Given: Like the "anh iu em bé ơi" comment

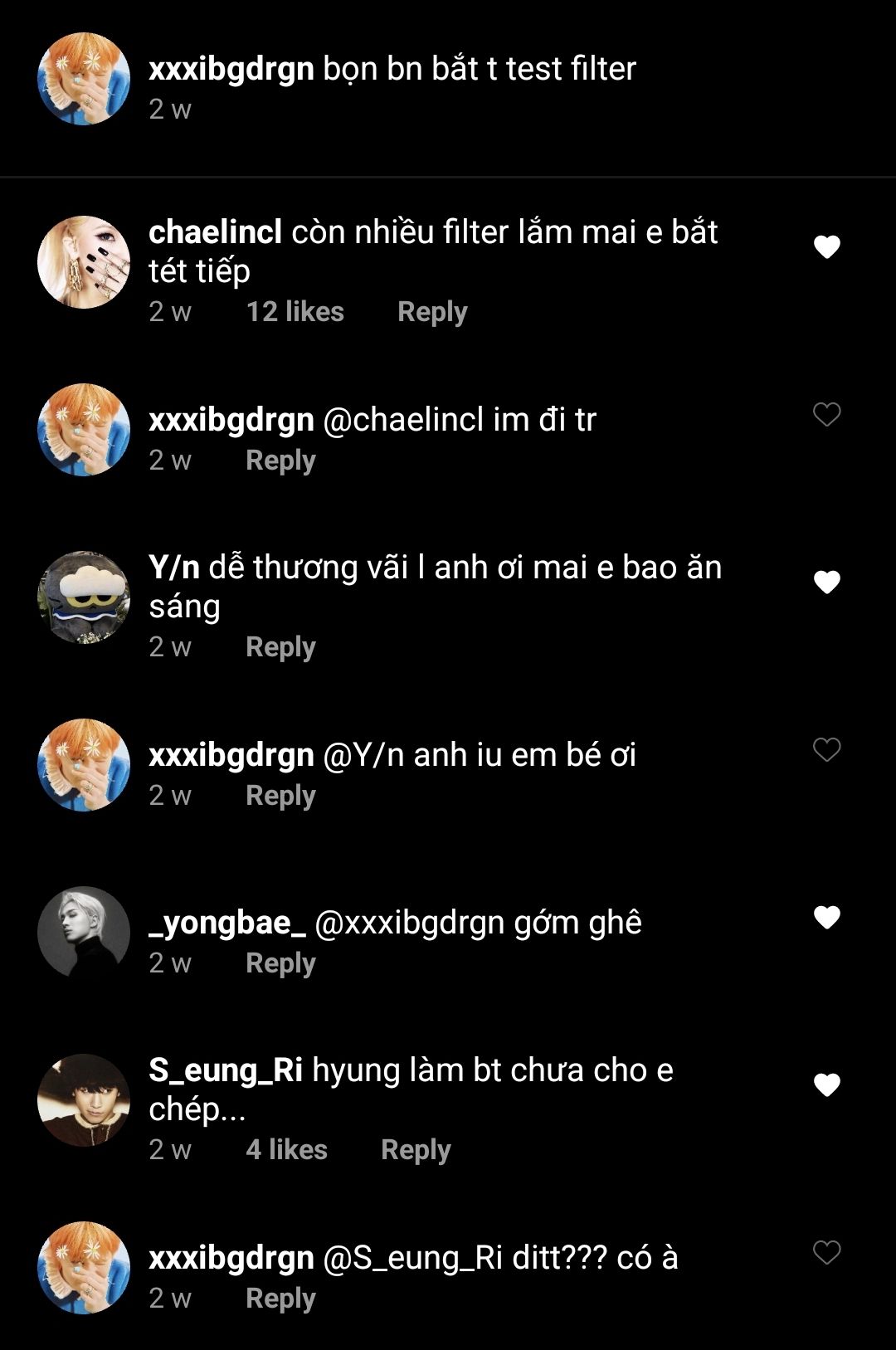Looking at the screenshot, I should (x=826, y=749).
